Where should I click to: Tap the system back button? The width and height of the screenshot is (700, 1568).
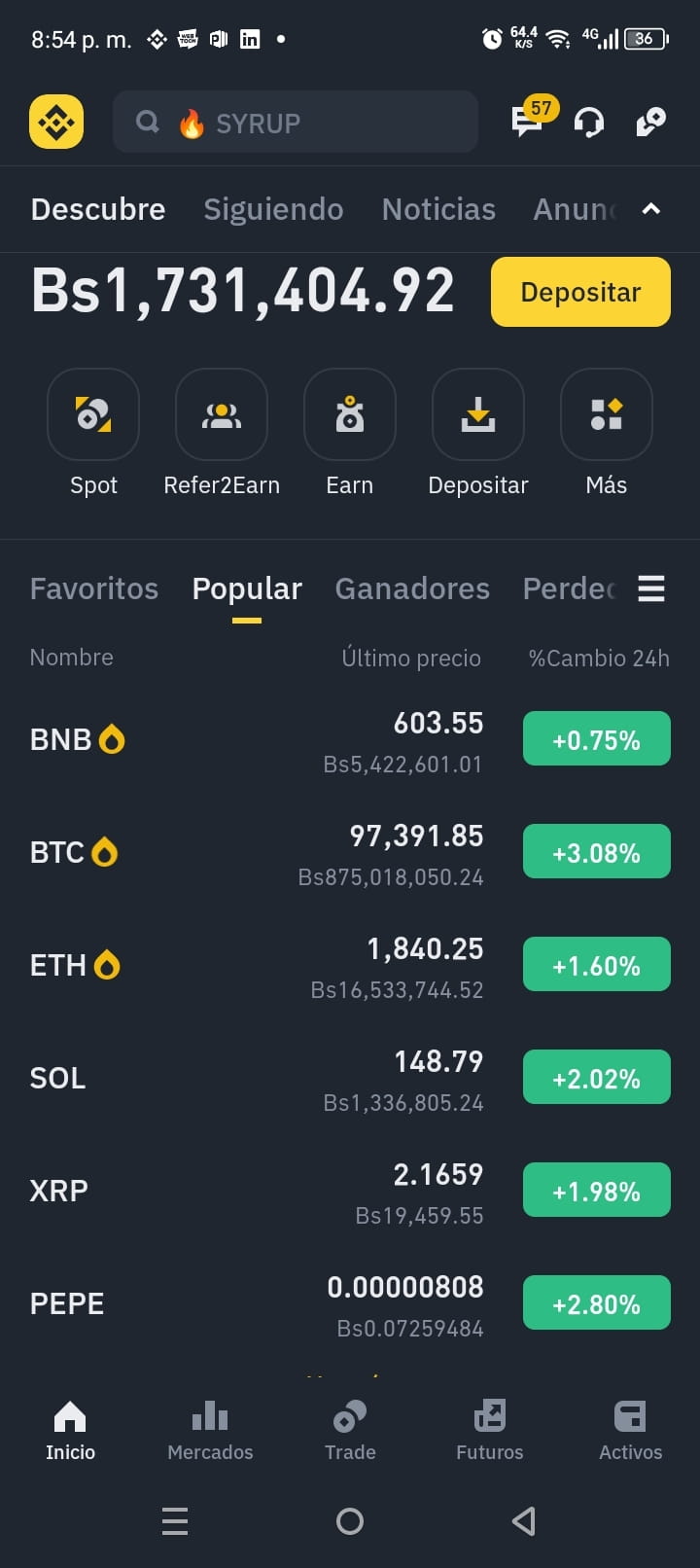(524, 1520)
